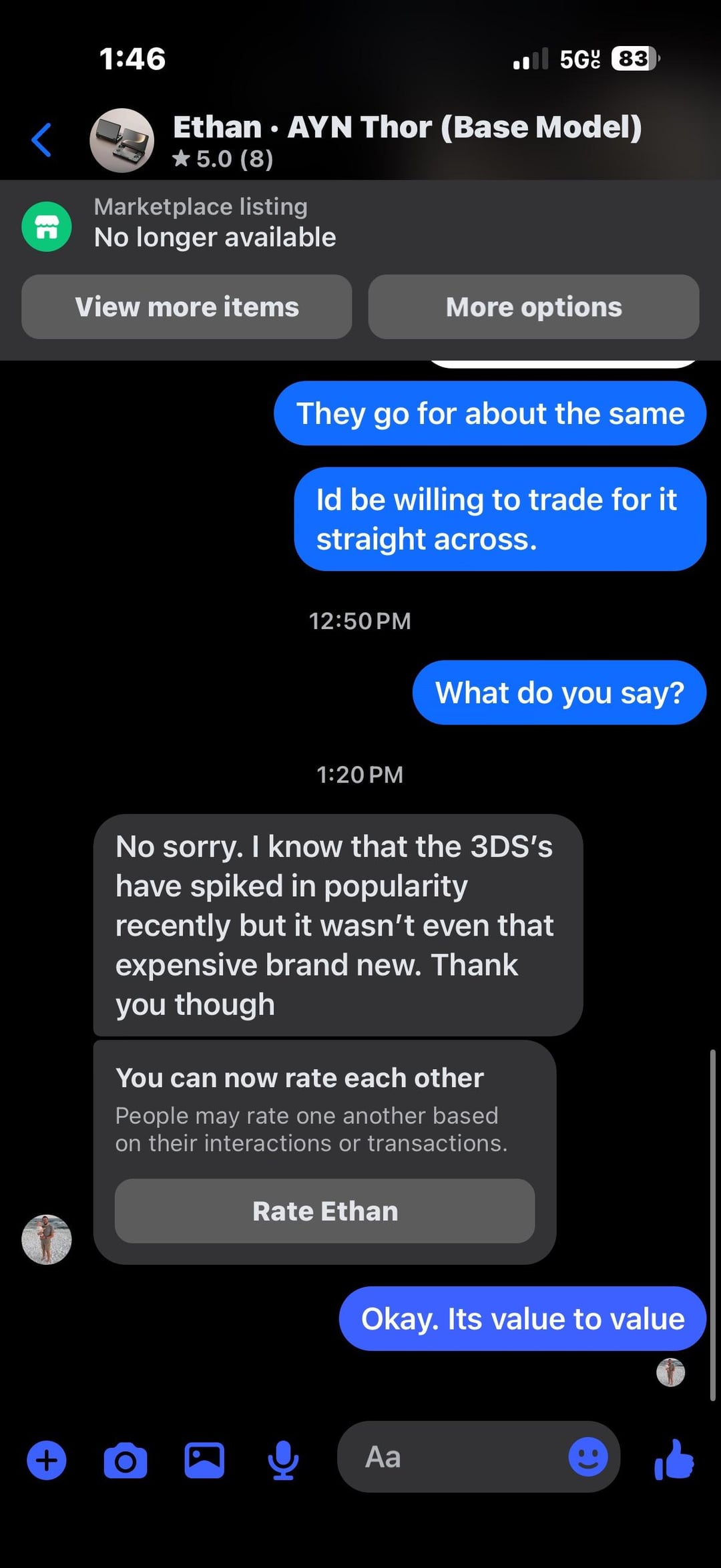
Task: Launch the camera from chat
Action: (126, 1460)
